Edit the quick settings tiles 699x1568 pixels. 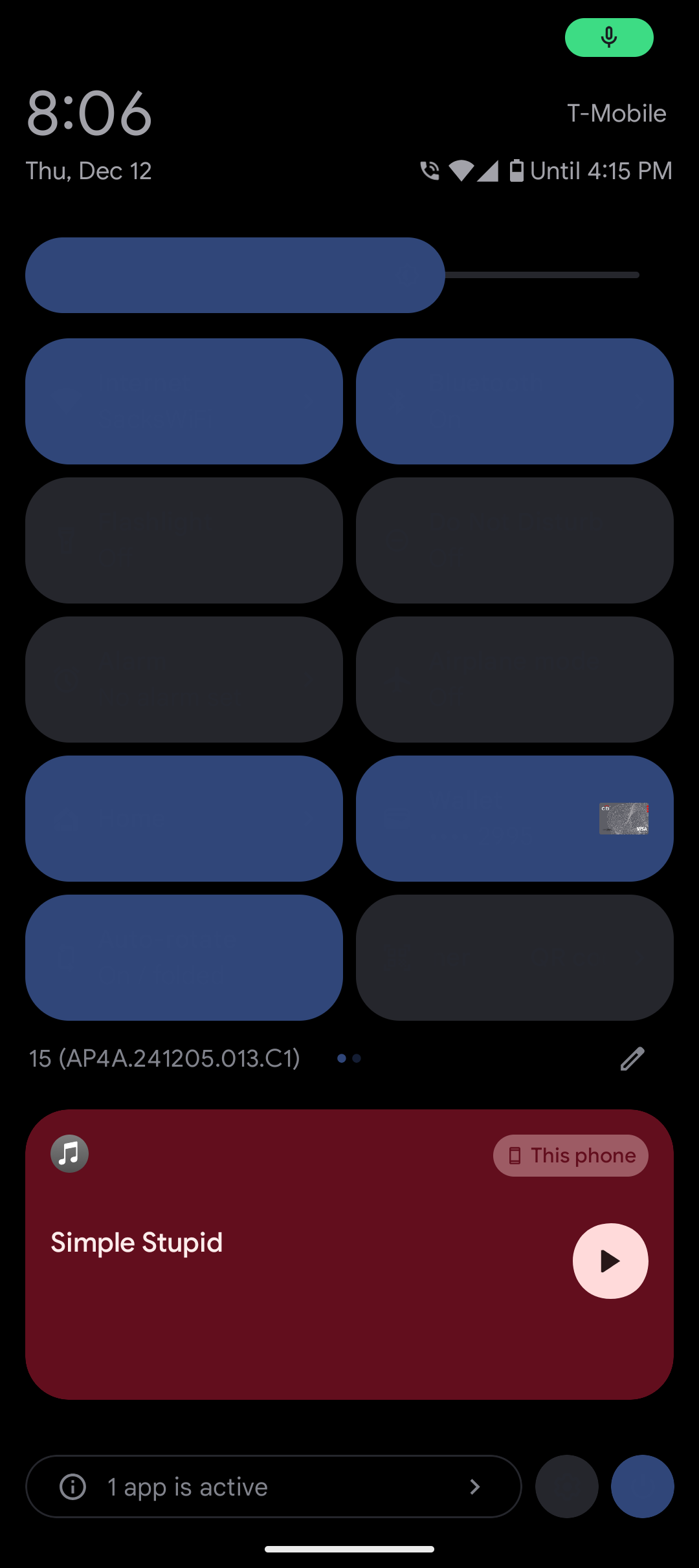(x=632, y=1059)
